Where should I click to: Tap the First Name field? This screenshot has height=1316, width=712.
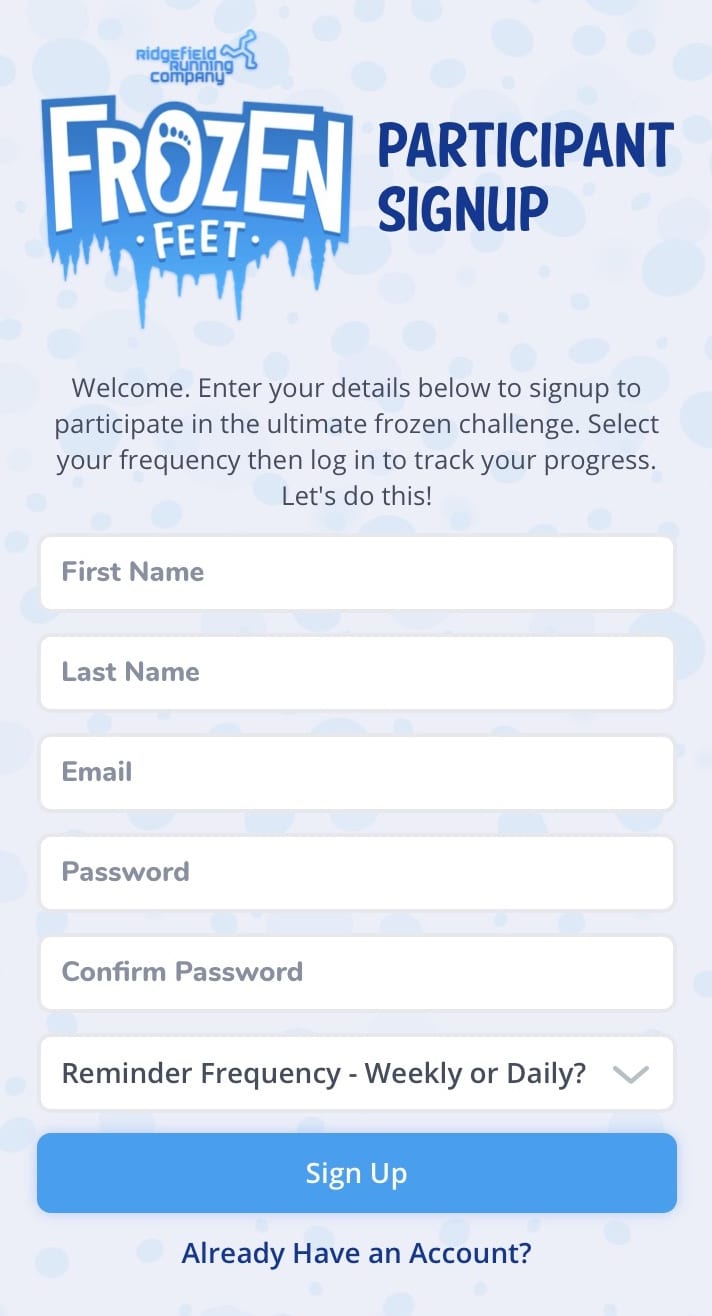click(x=356, y=573)
